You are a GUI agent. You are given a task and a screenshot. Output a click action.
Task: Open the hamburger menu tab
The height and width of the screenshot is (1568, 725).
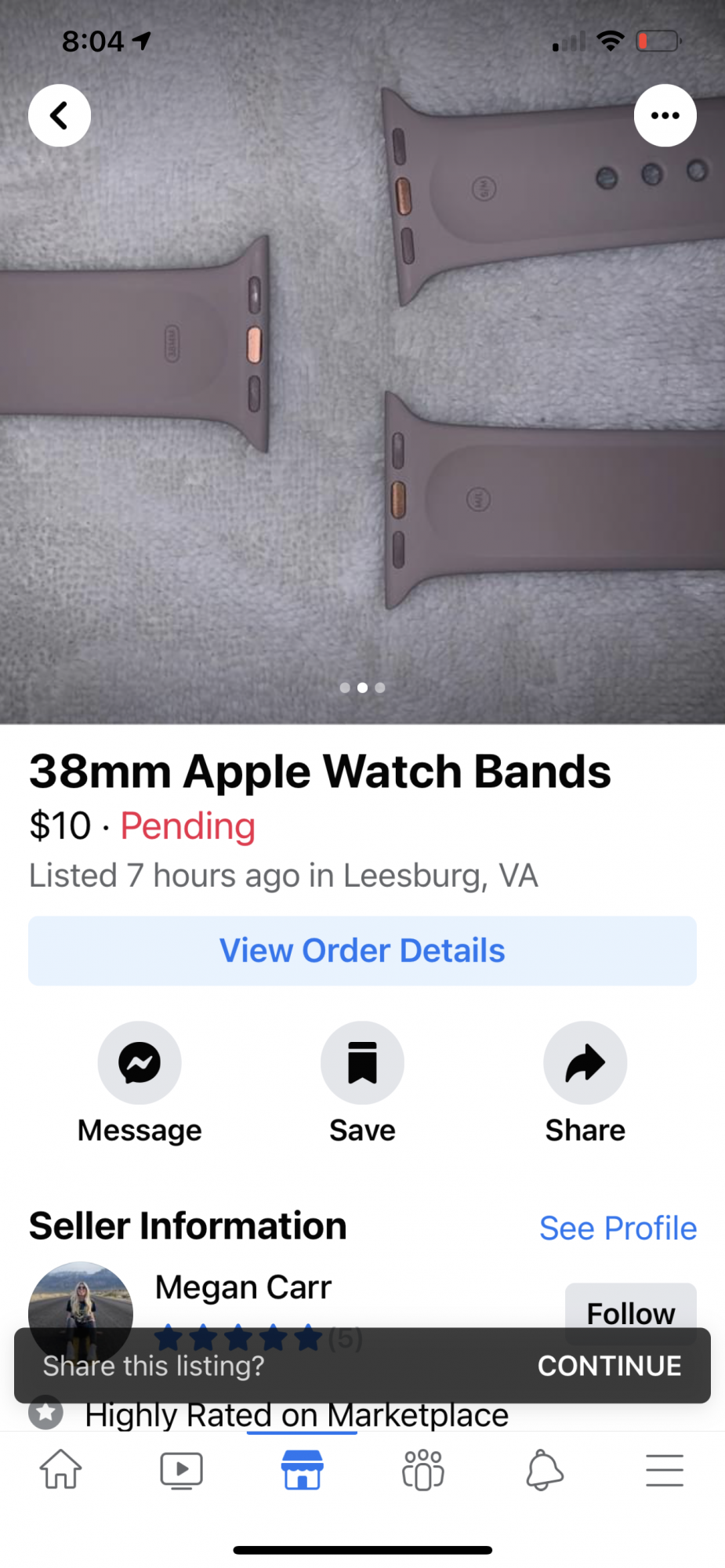click(665, 1469)
